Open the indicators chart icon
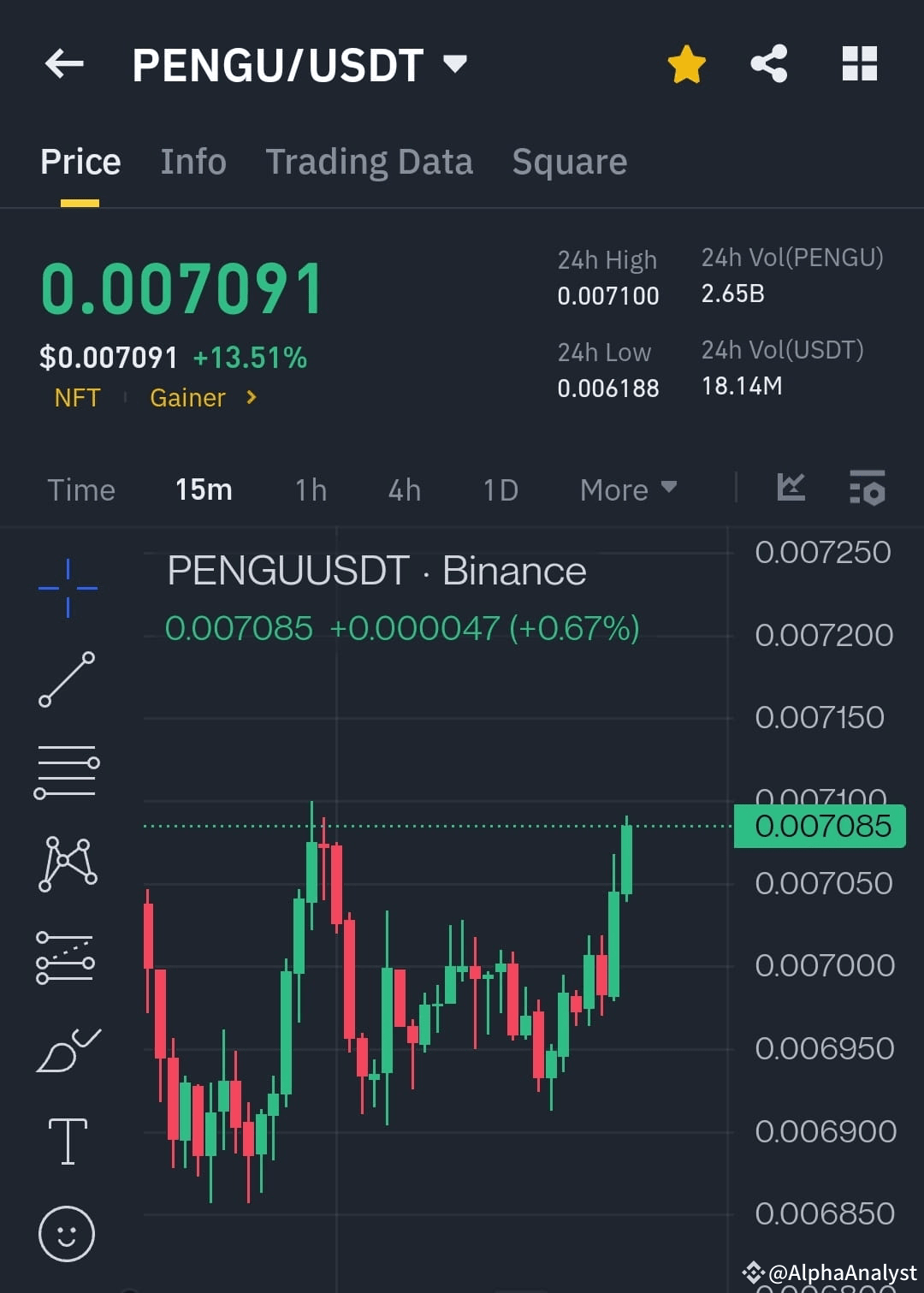 (791, 489)
